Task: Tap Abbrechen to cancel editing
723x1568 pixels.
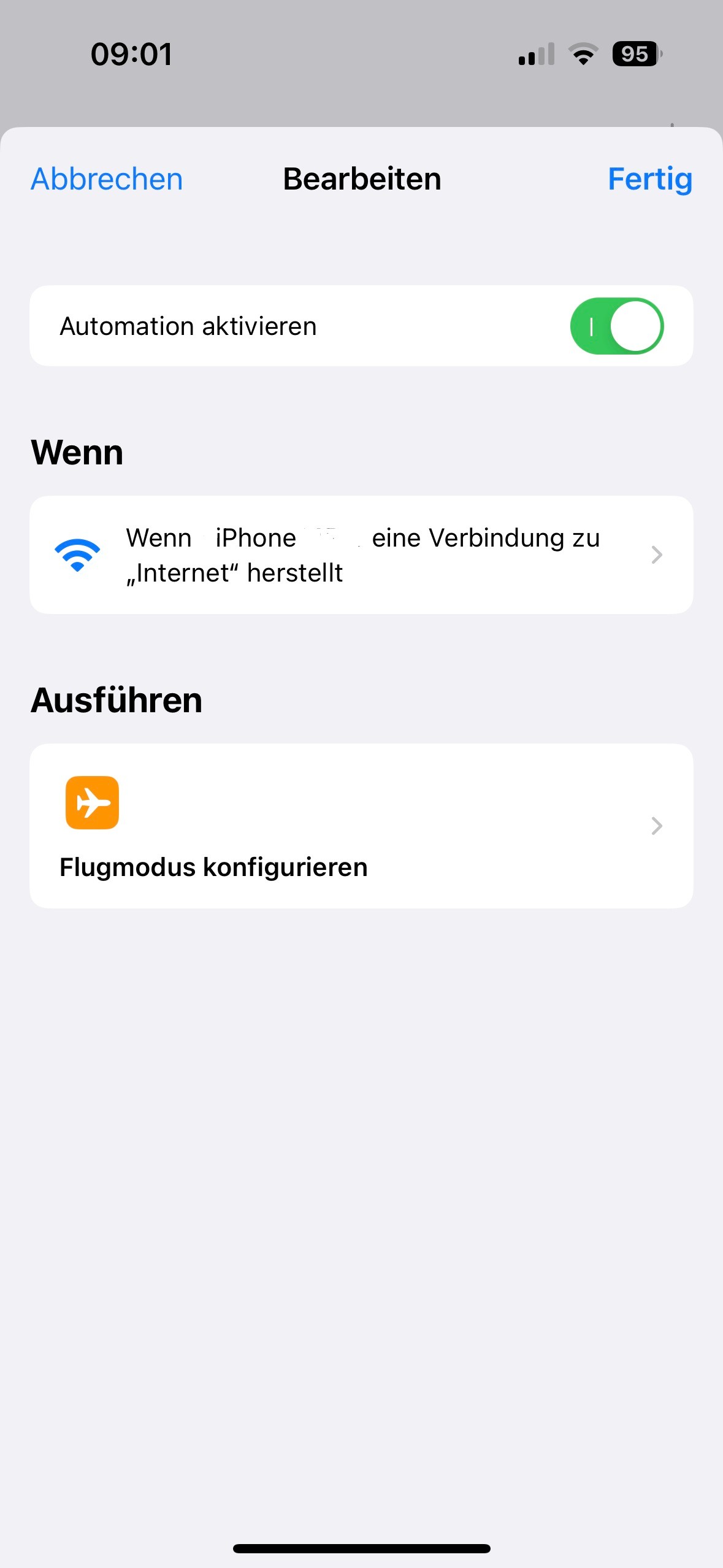Action: 107,179
